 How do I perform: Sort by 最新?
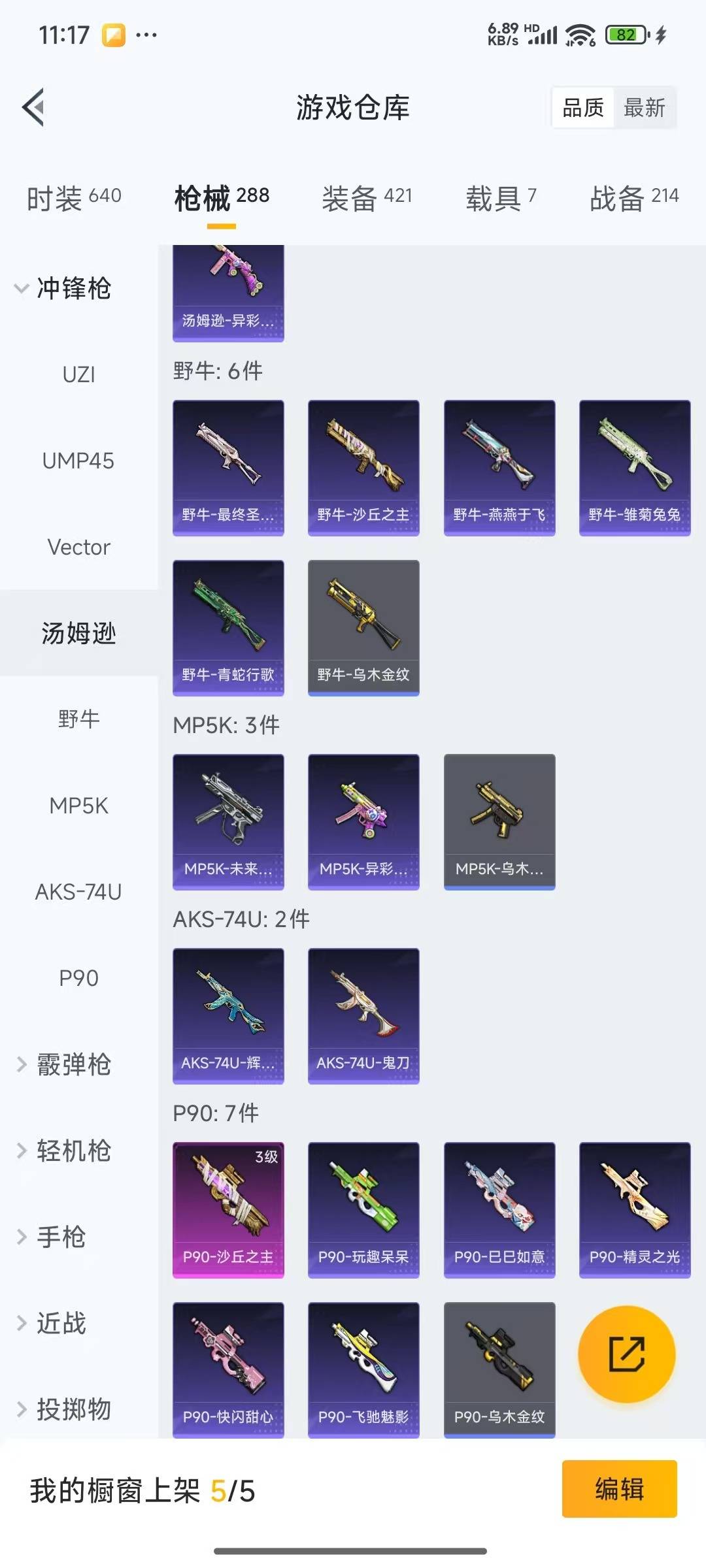[x=644, y=108]
